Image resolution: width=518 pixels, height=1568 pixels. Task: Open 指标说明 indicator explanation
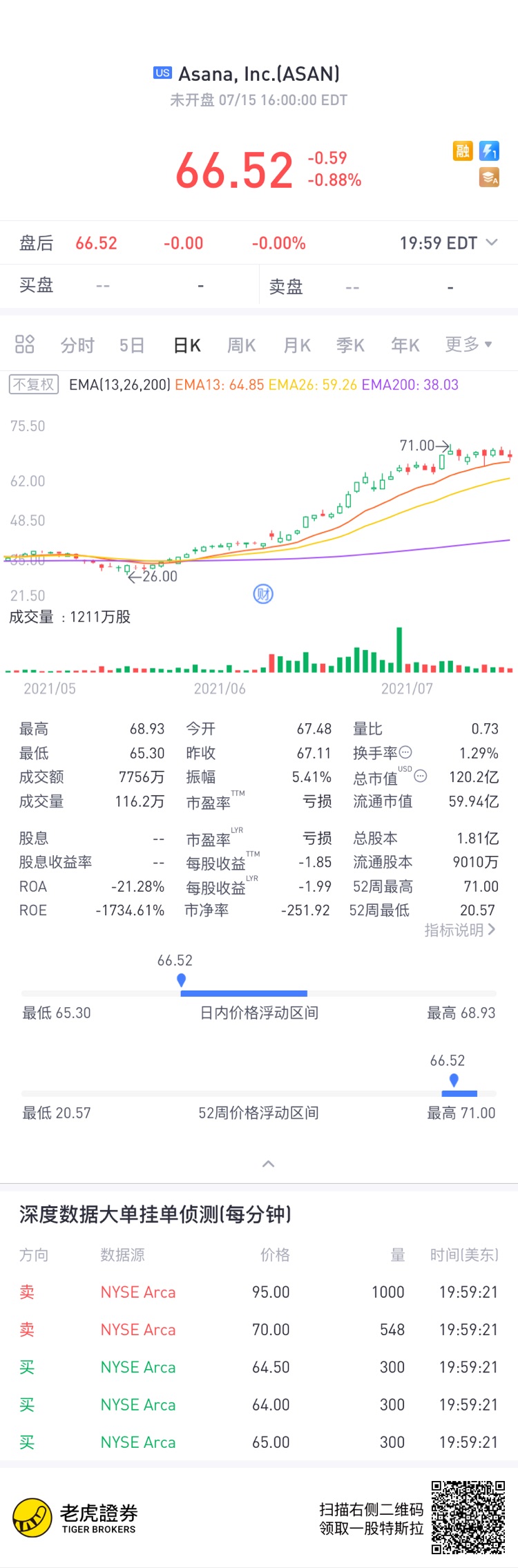tap(459, 930)
